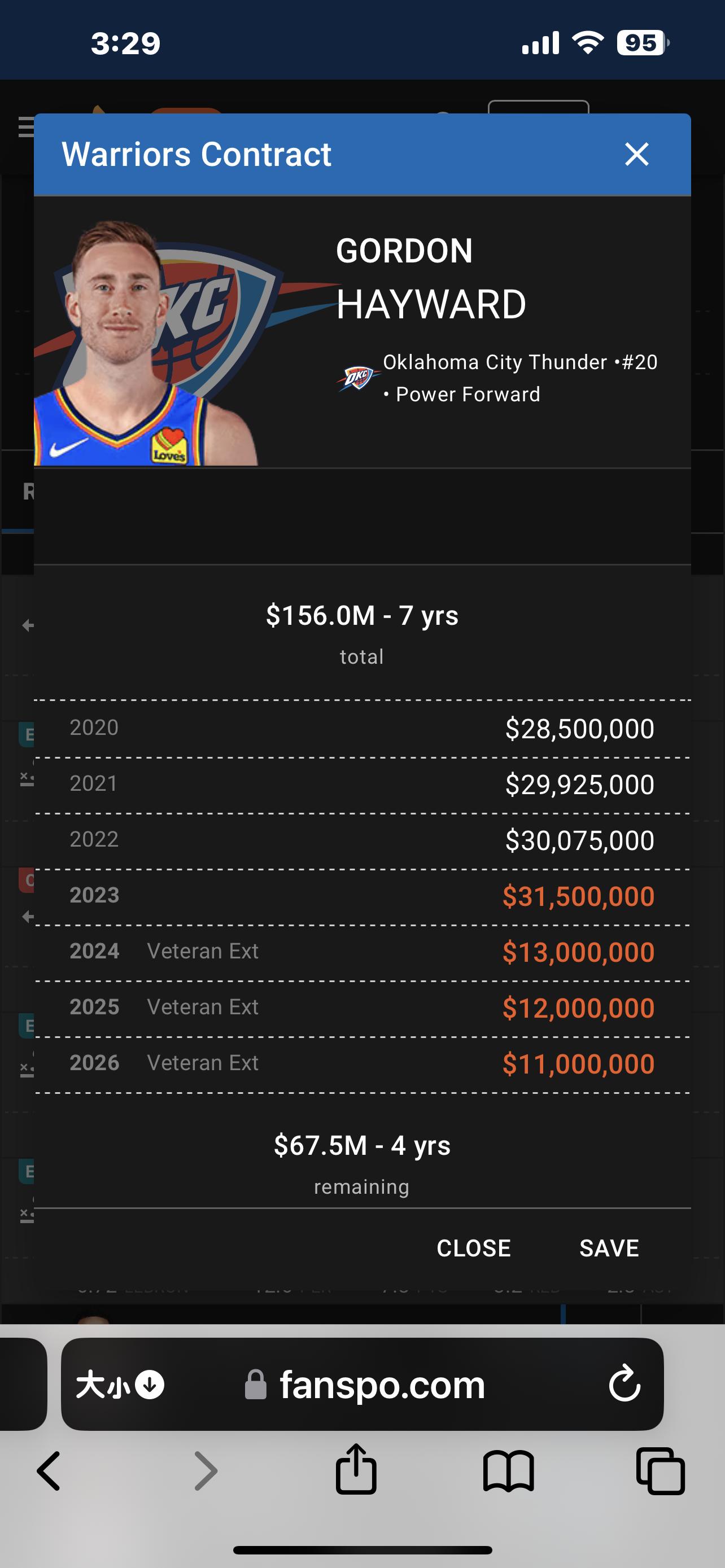Open Safari bookmarks
725x1568 pixels.
tap(508, 1470)
